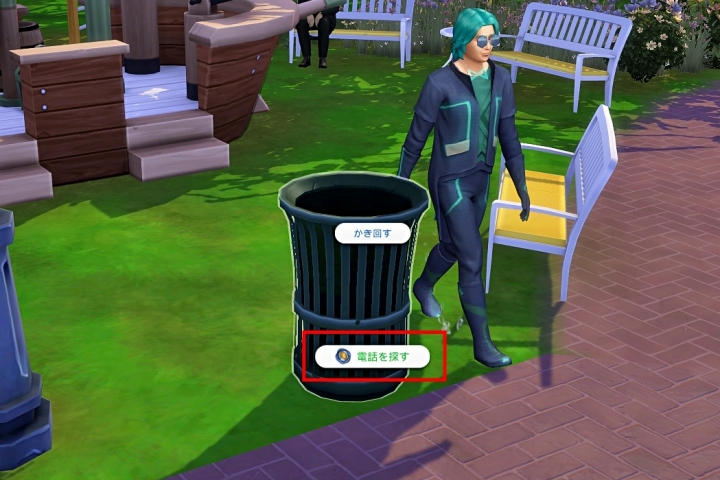
Task: Choose 電話を探す interaction
Action: coord(374,356)
